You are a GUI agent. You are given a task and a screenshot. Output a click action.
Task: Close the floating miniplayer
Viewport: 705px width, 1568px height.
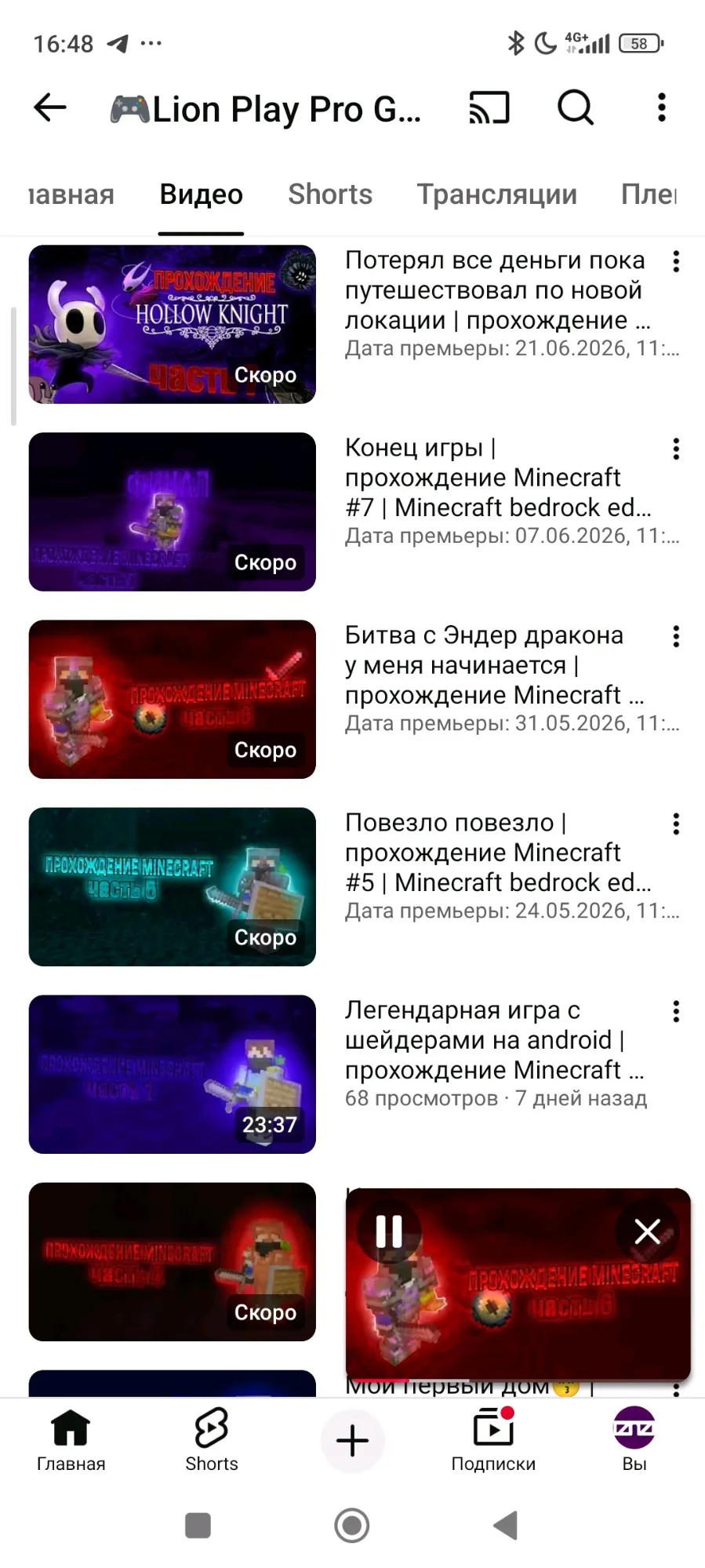pyautogui.click(x=647, y=1231)
